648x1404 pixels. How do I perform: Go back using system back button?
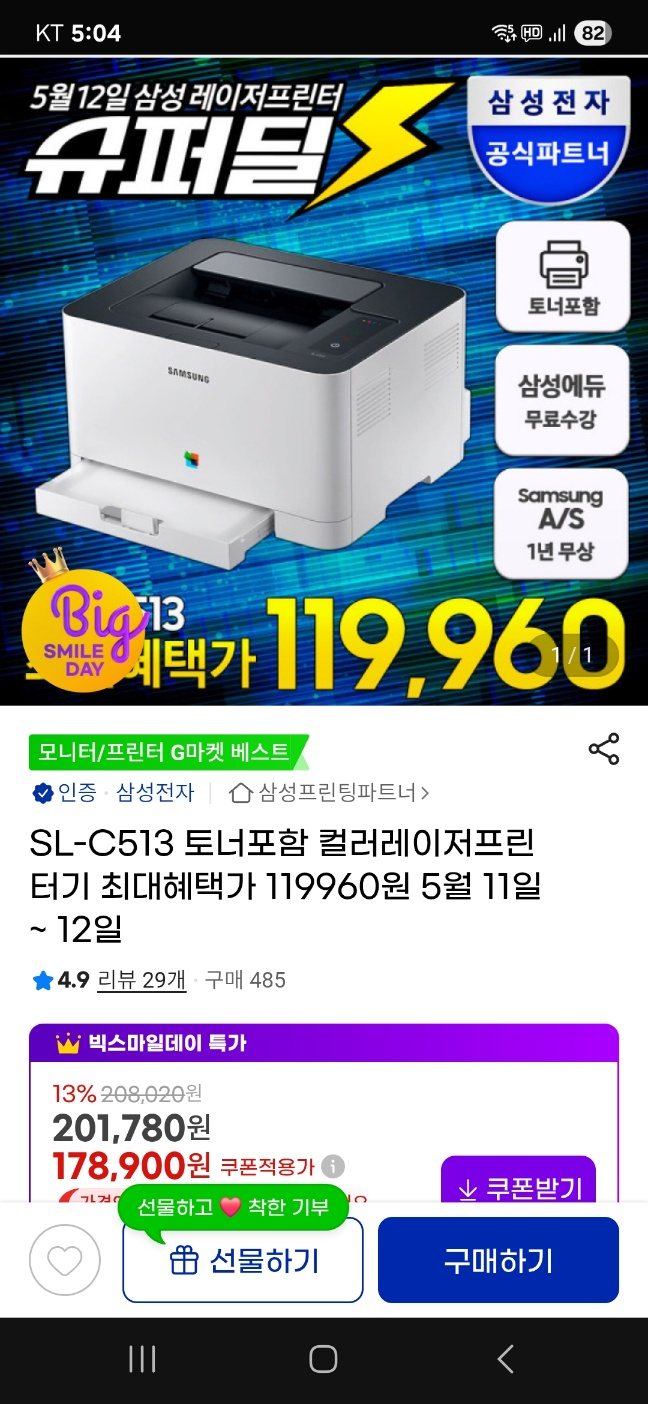(505, 1358)
